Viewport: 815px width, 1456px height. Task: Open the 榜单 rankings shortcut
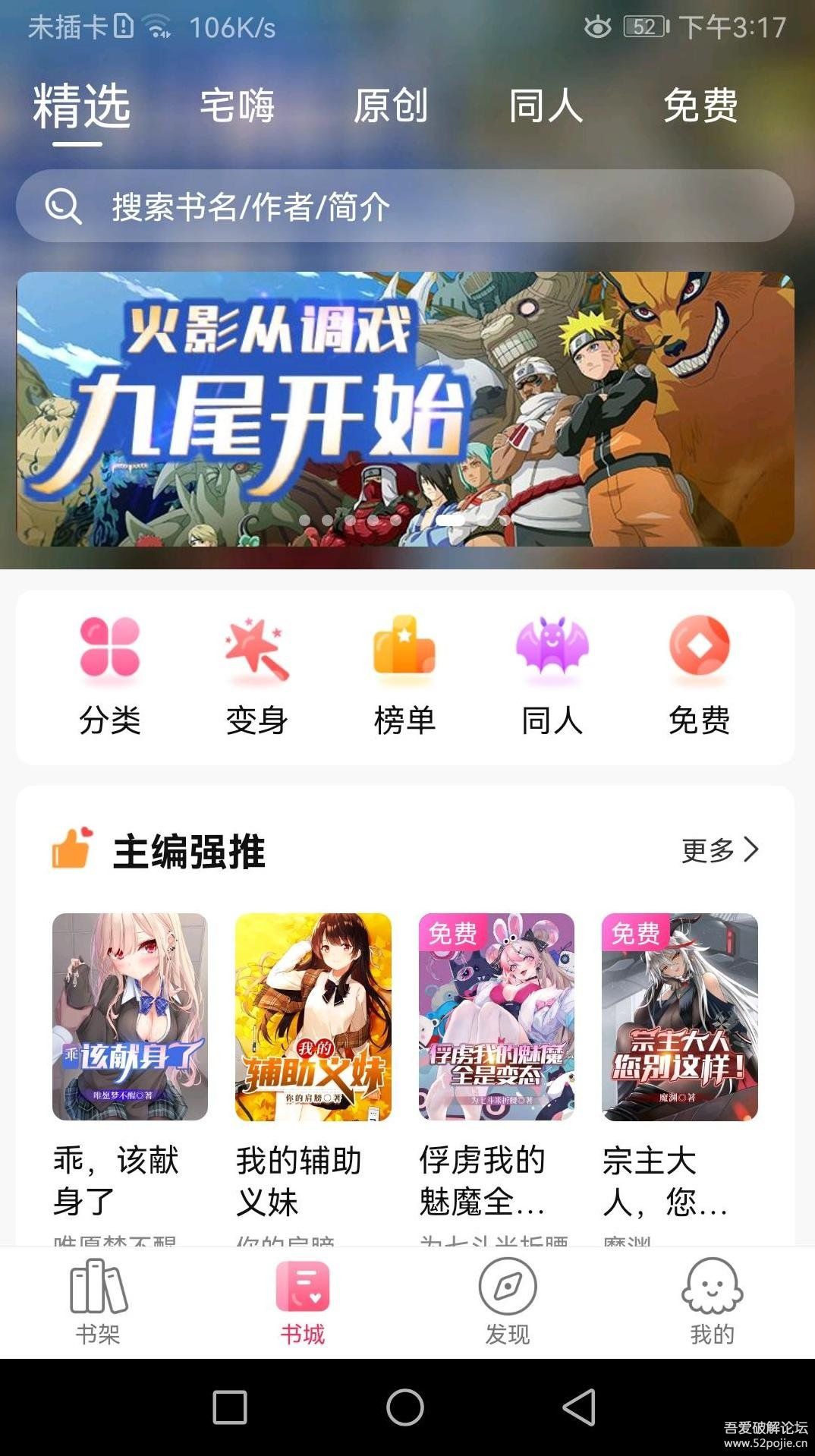click(x=404, y=676)
